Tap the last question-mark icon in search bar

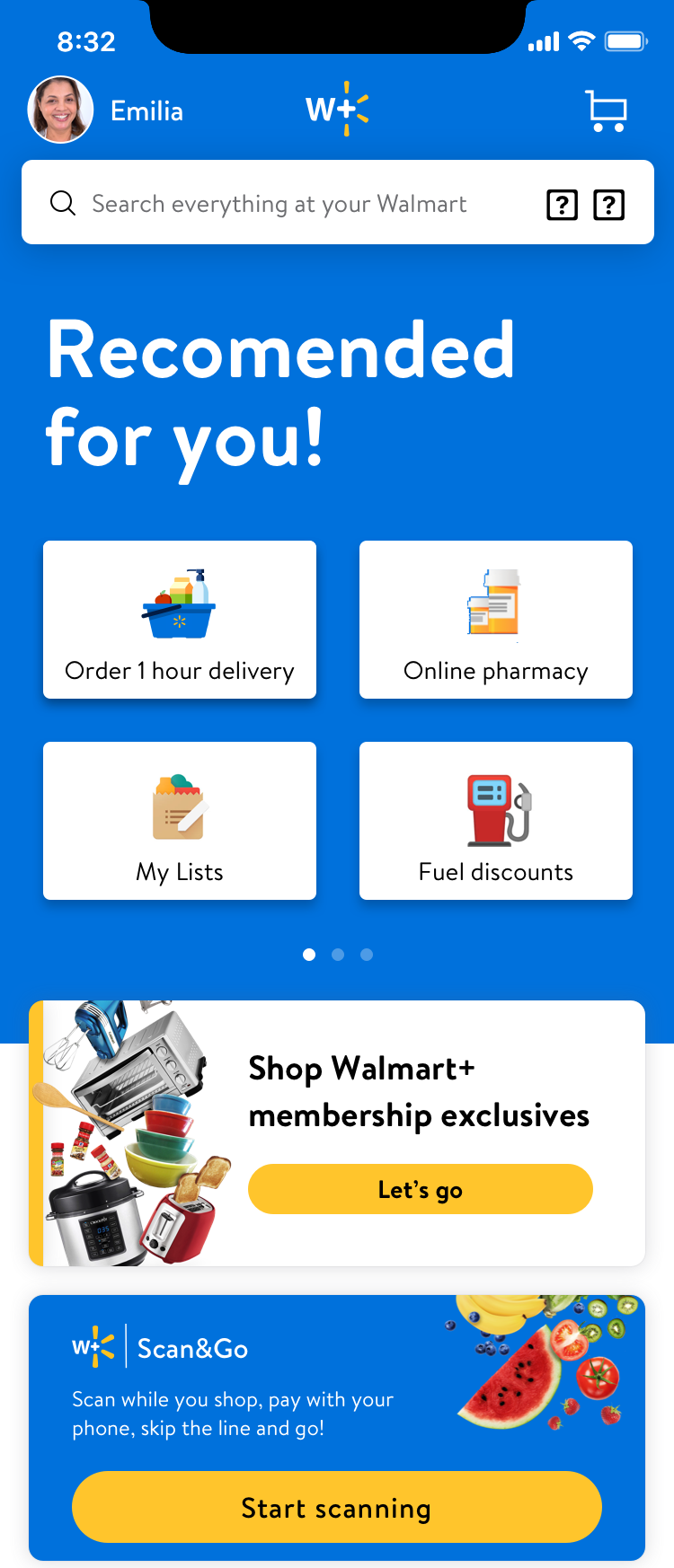coord(609,205)
